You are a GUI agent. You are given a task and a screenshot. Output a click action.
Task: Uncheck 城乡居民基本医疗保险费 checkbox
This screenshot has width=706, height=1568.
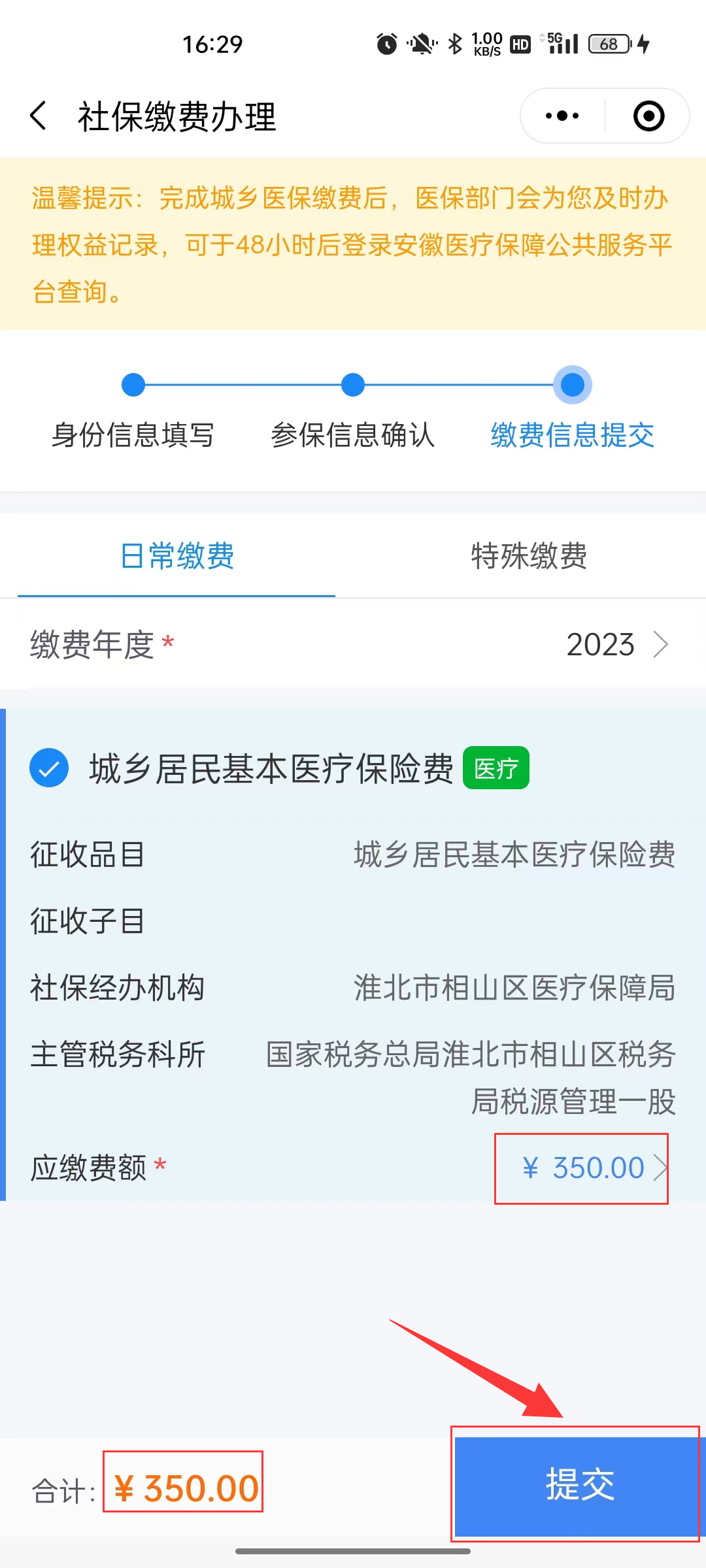(x=49, y=768)
